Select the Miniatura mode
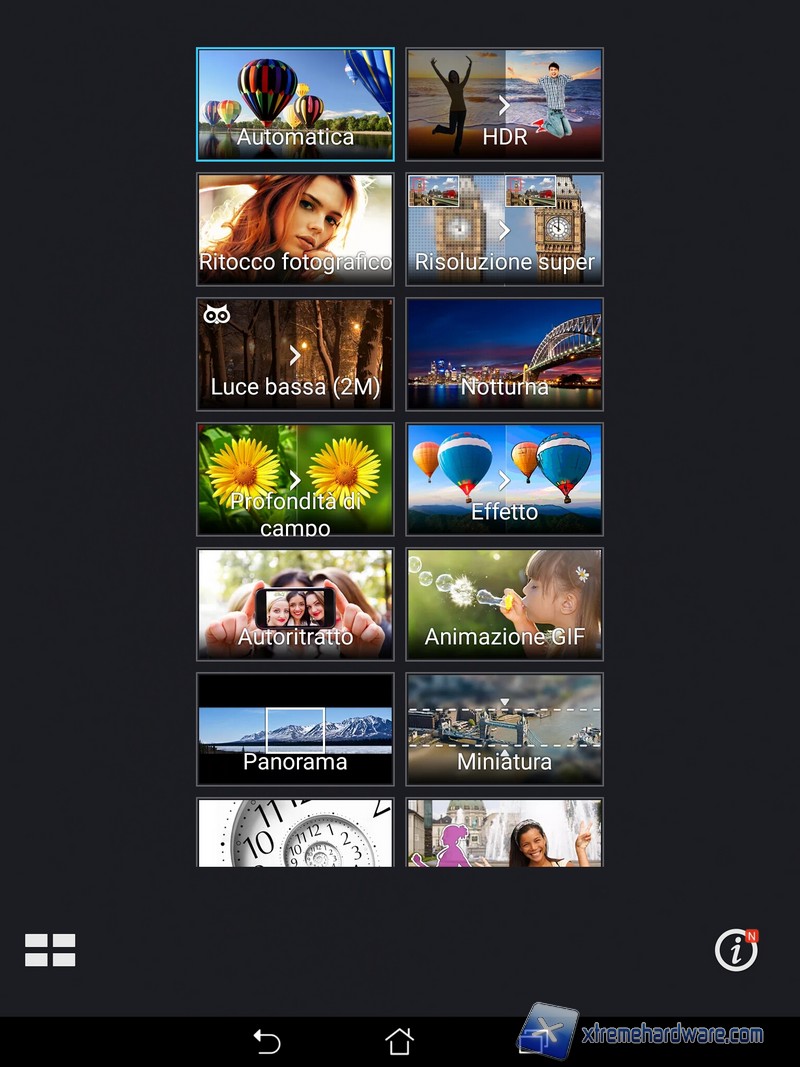800x1067 pixels. point(504,729)
